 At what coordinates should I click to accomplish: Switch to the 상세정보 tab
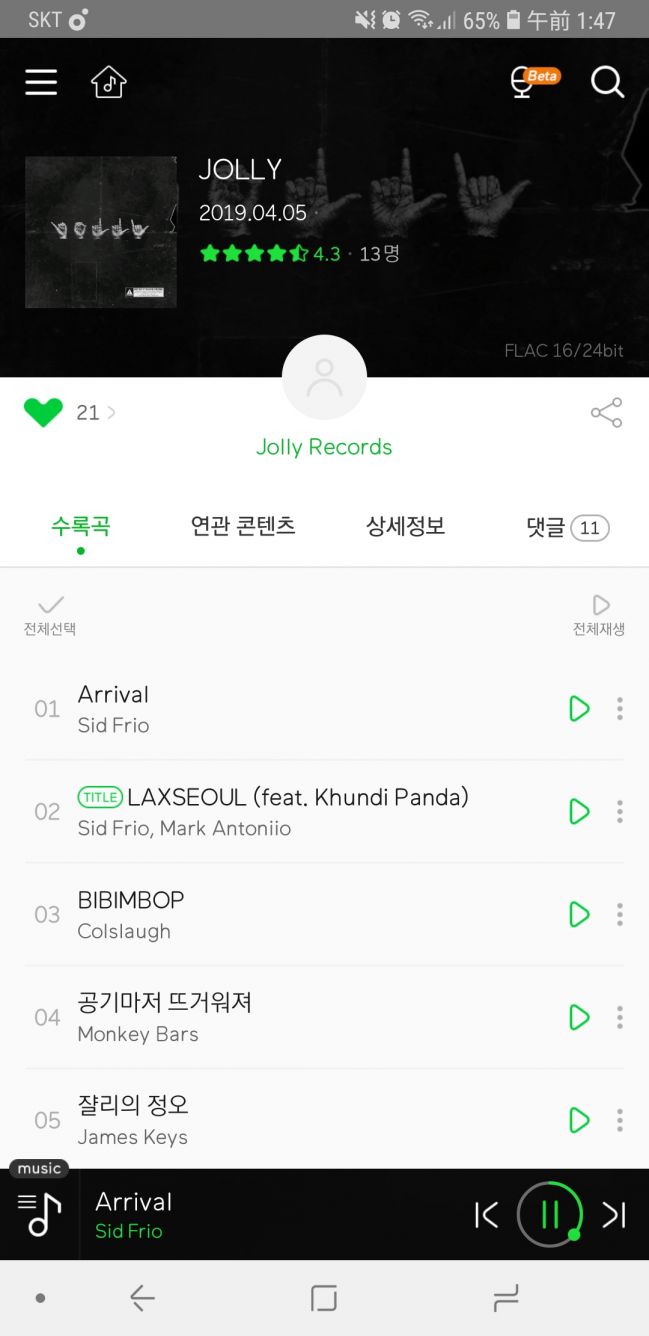[405, 526]
